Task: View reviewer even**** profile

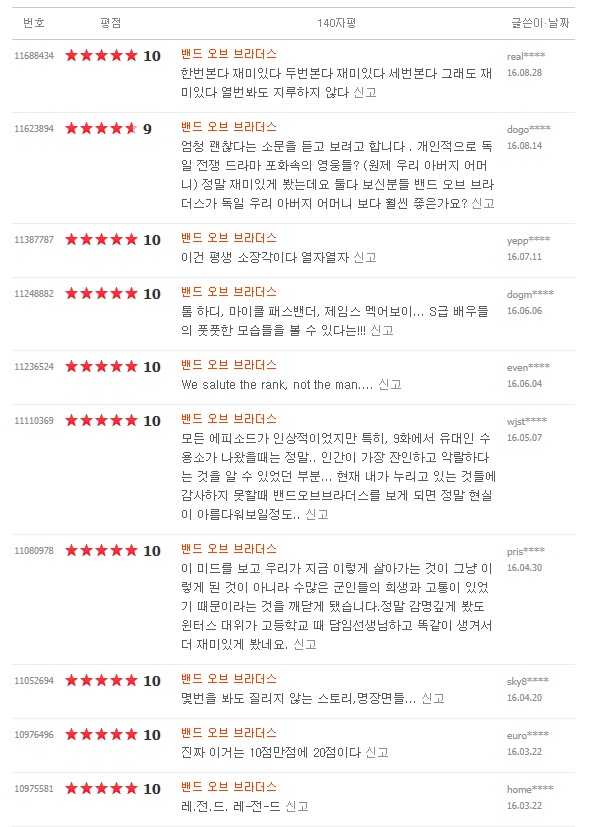Action: 528,367
